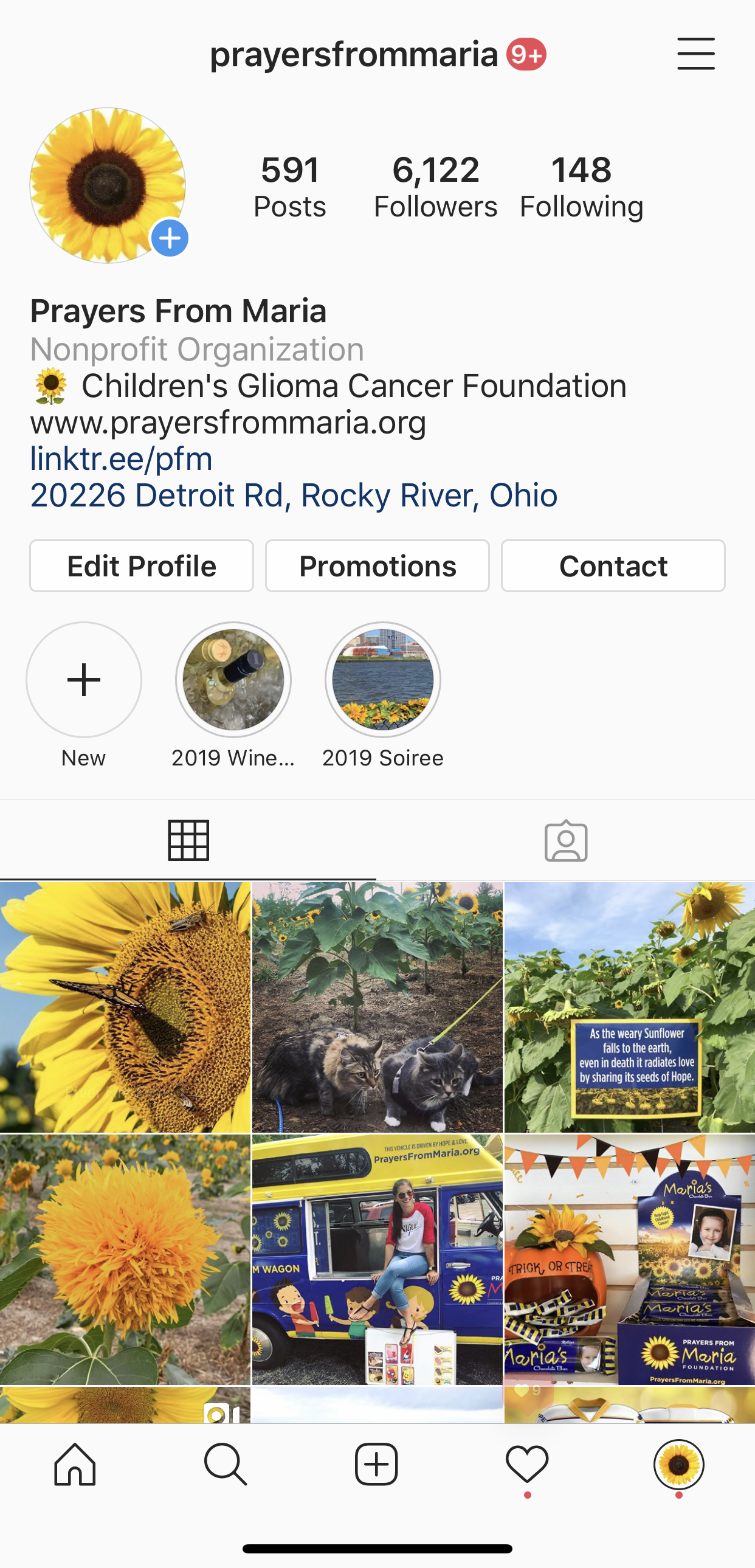View the Followers list
755x1568 pixels.
pyautogui.click(x=435, y=186)
